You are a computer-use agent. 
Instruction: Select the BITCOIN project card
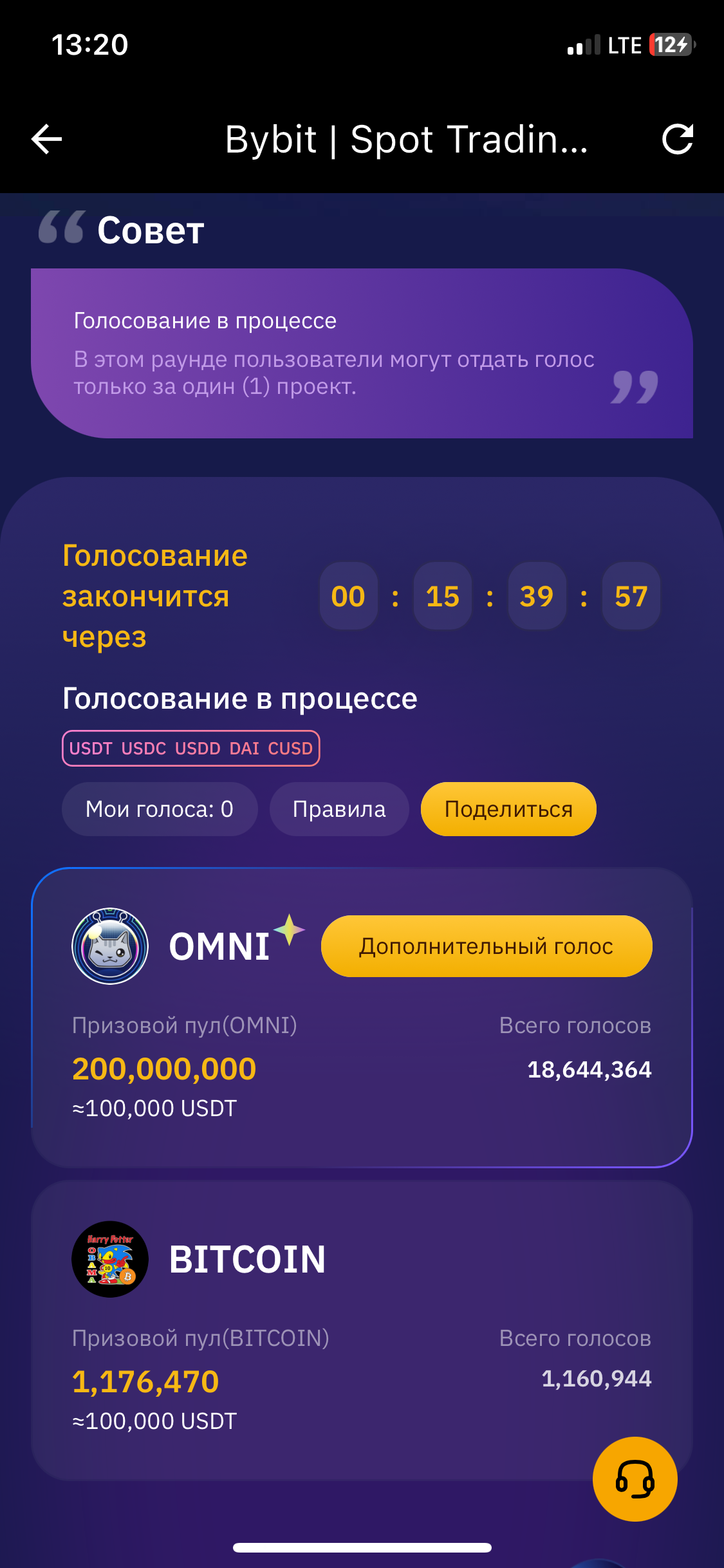coord(362,1330)
